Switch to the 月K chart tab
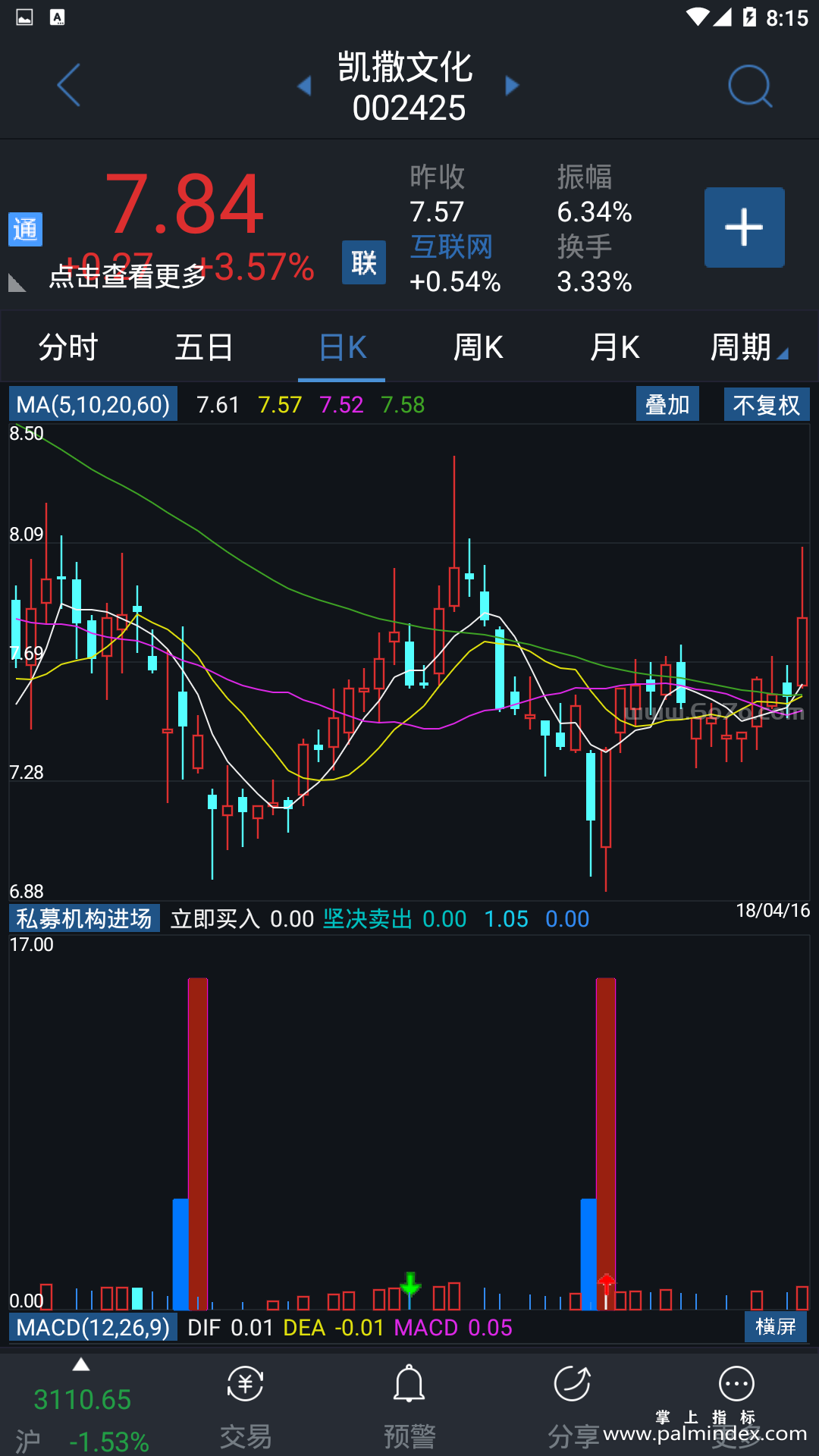 coord(614,348)
